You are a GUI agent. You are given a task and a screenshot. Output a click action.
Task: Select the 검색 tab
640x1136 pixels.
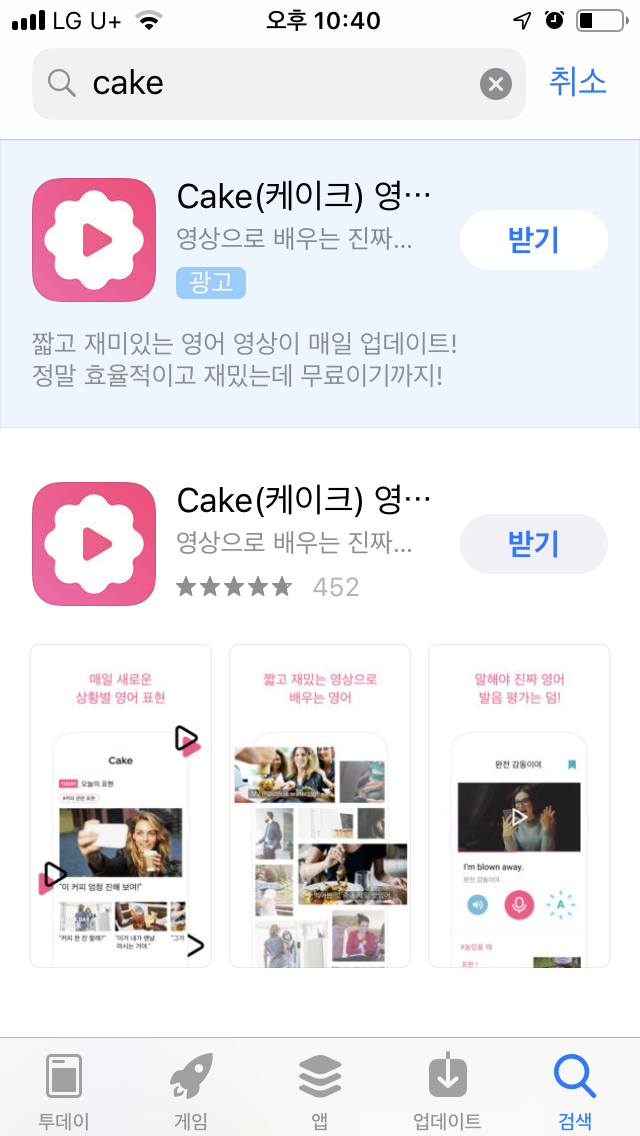[575, 1090]
